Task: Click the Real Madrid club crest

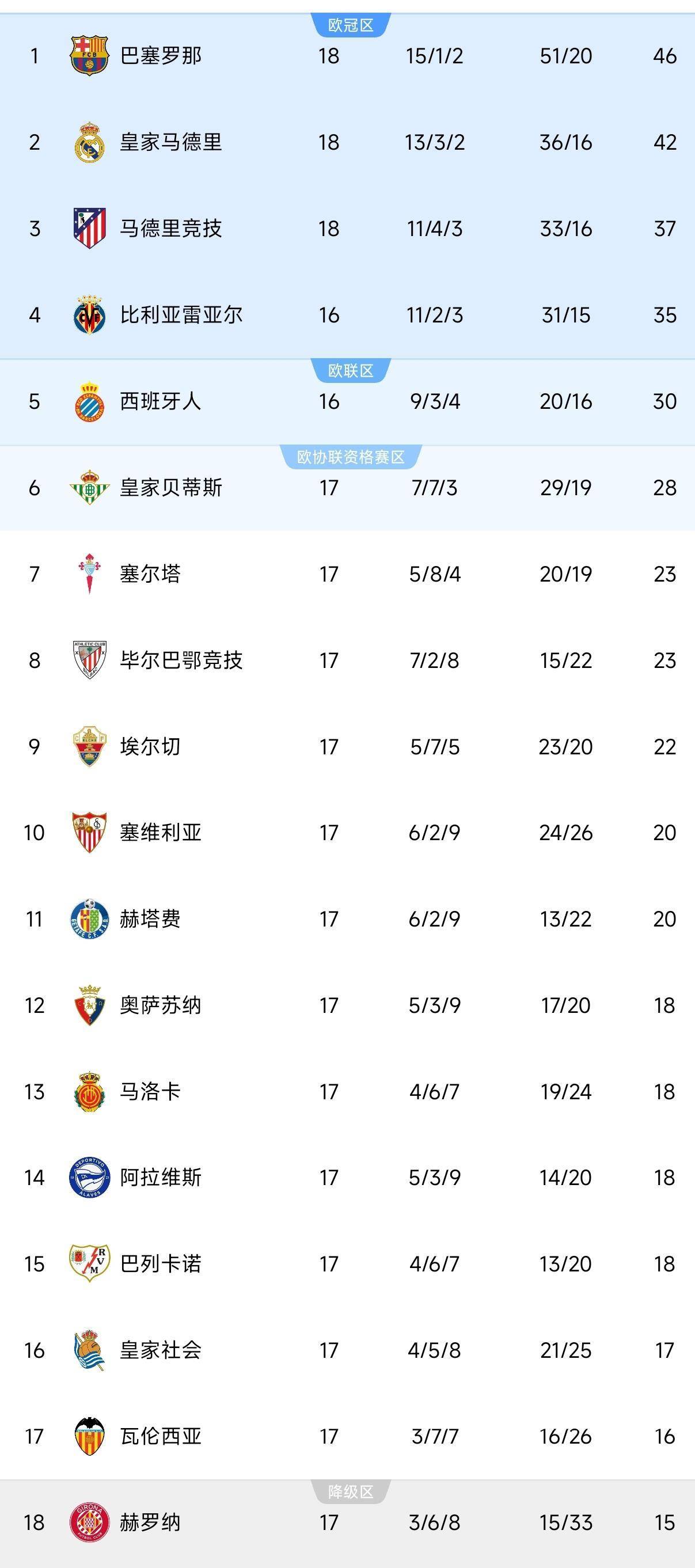Action: click(90, 142)
